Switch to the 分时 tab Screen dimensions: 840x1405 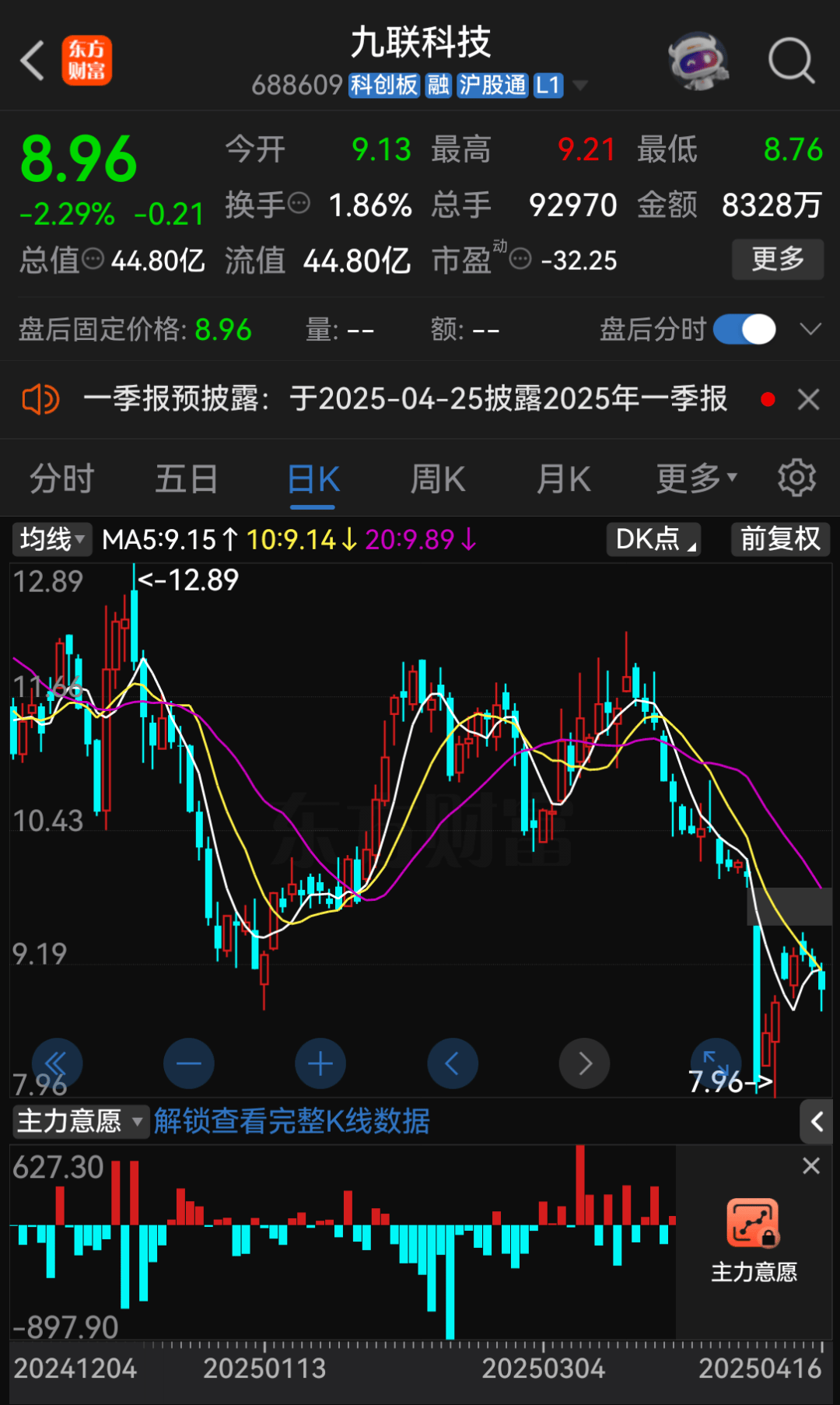[x=62, y=478]
